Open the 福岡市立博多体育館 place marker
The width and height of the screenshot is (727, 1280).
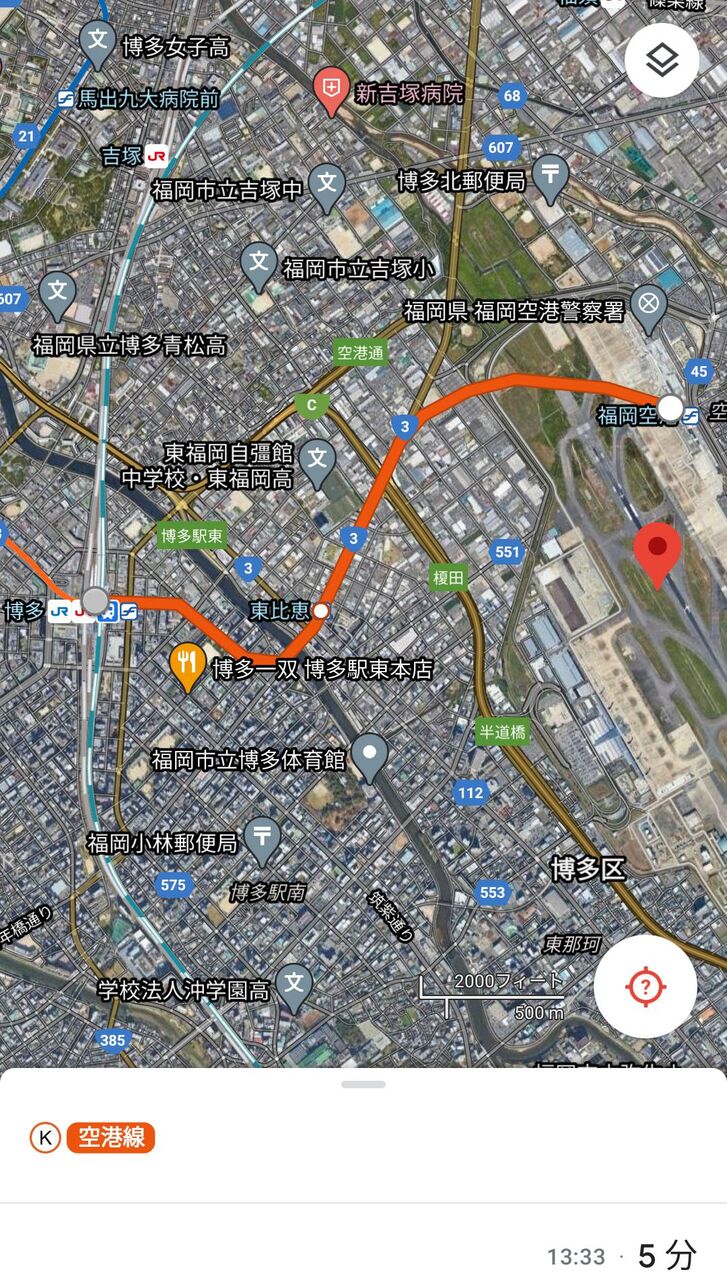click(370, 758)
